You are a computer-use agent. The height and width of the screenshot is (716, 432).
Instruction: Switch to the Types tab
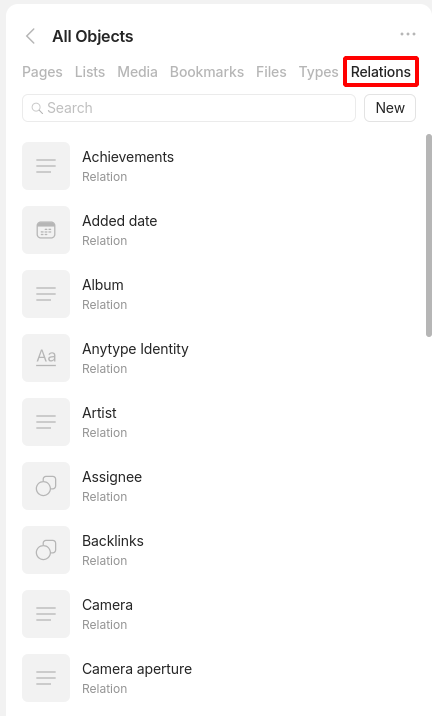pos(319,72)
